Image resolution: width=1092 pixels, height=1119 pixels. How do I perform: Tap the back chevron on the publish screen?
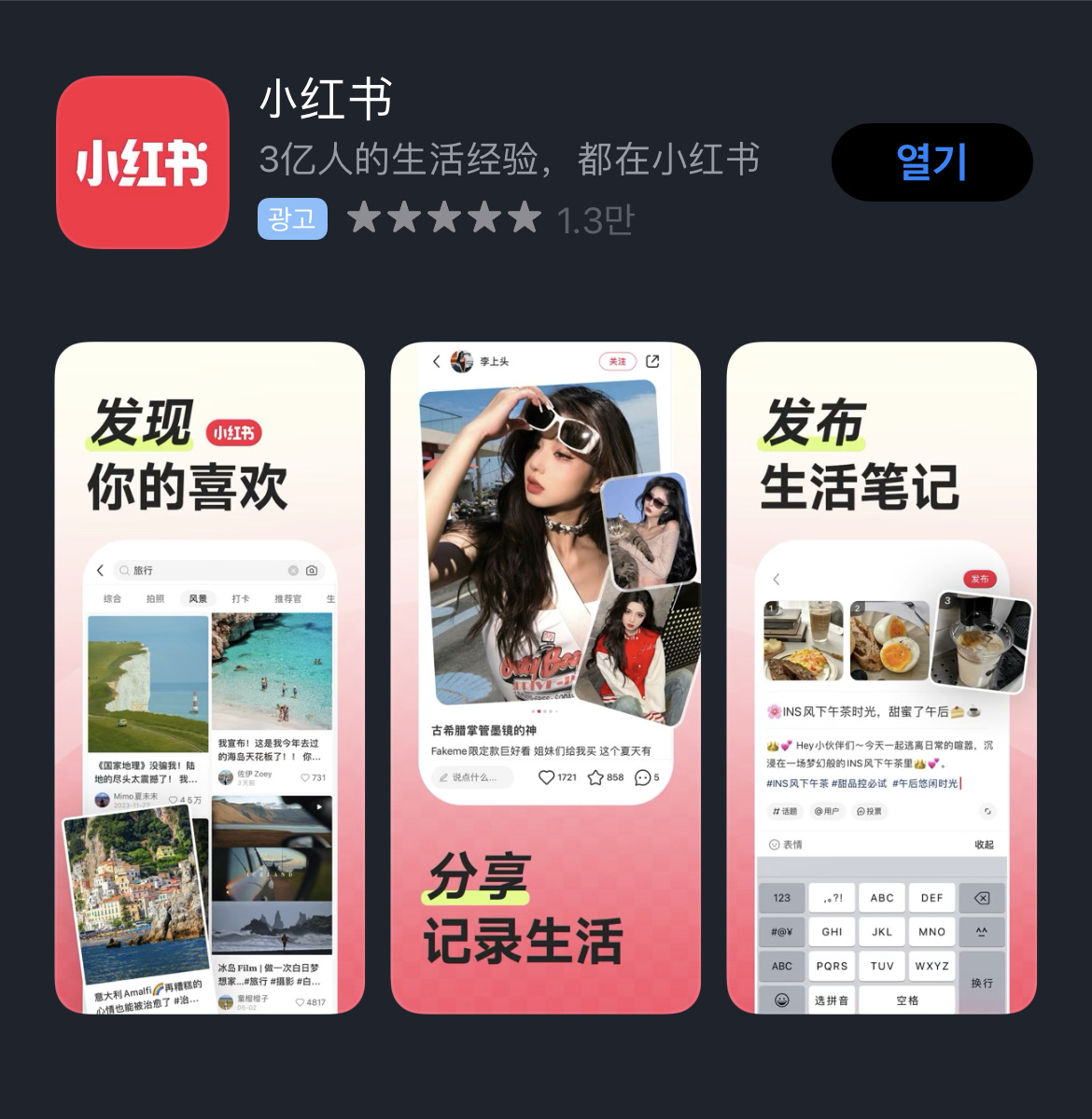(x=777, y=579)
